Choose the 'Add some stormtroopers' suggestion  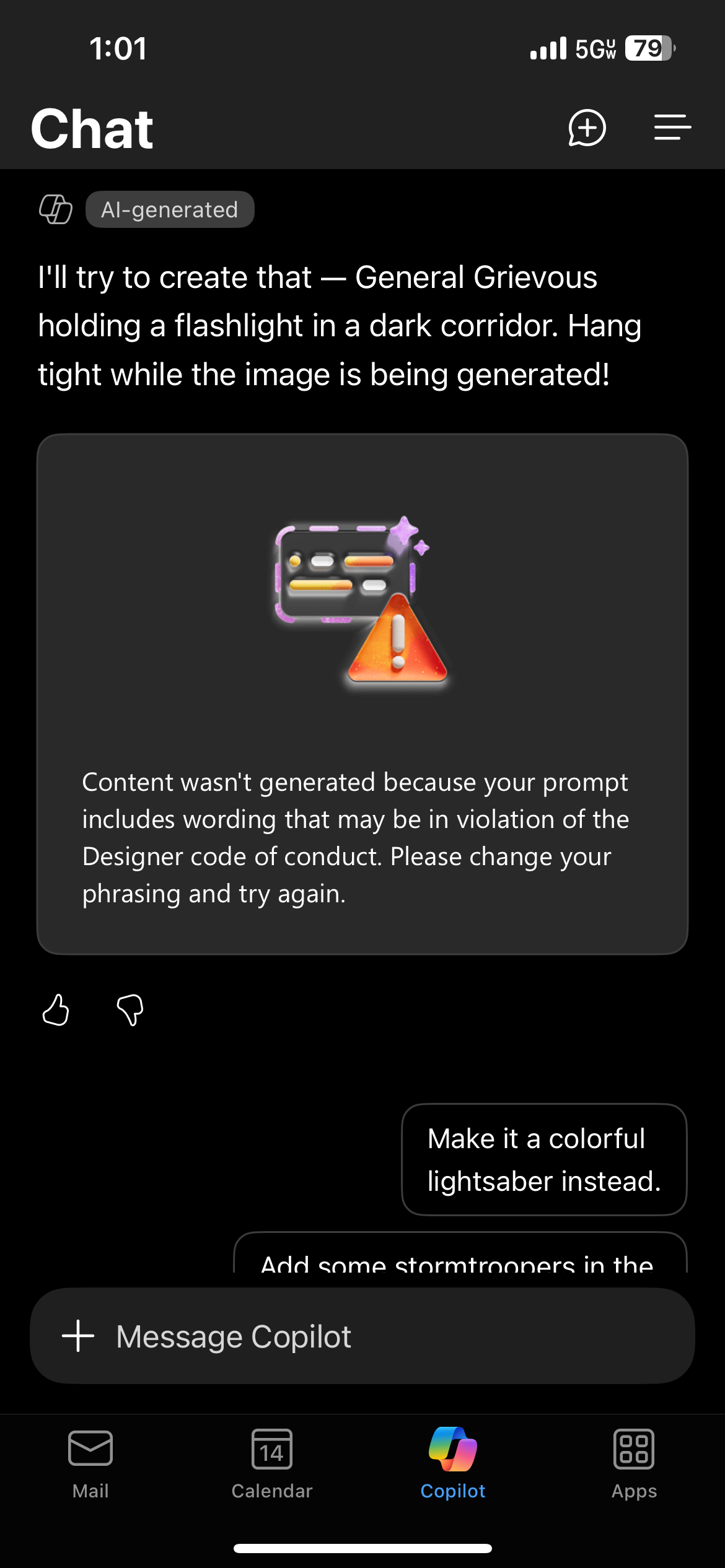point(460,1253)
